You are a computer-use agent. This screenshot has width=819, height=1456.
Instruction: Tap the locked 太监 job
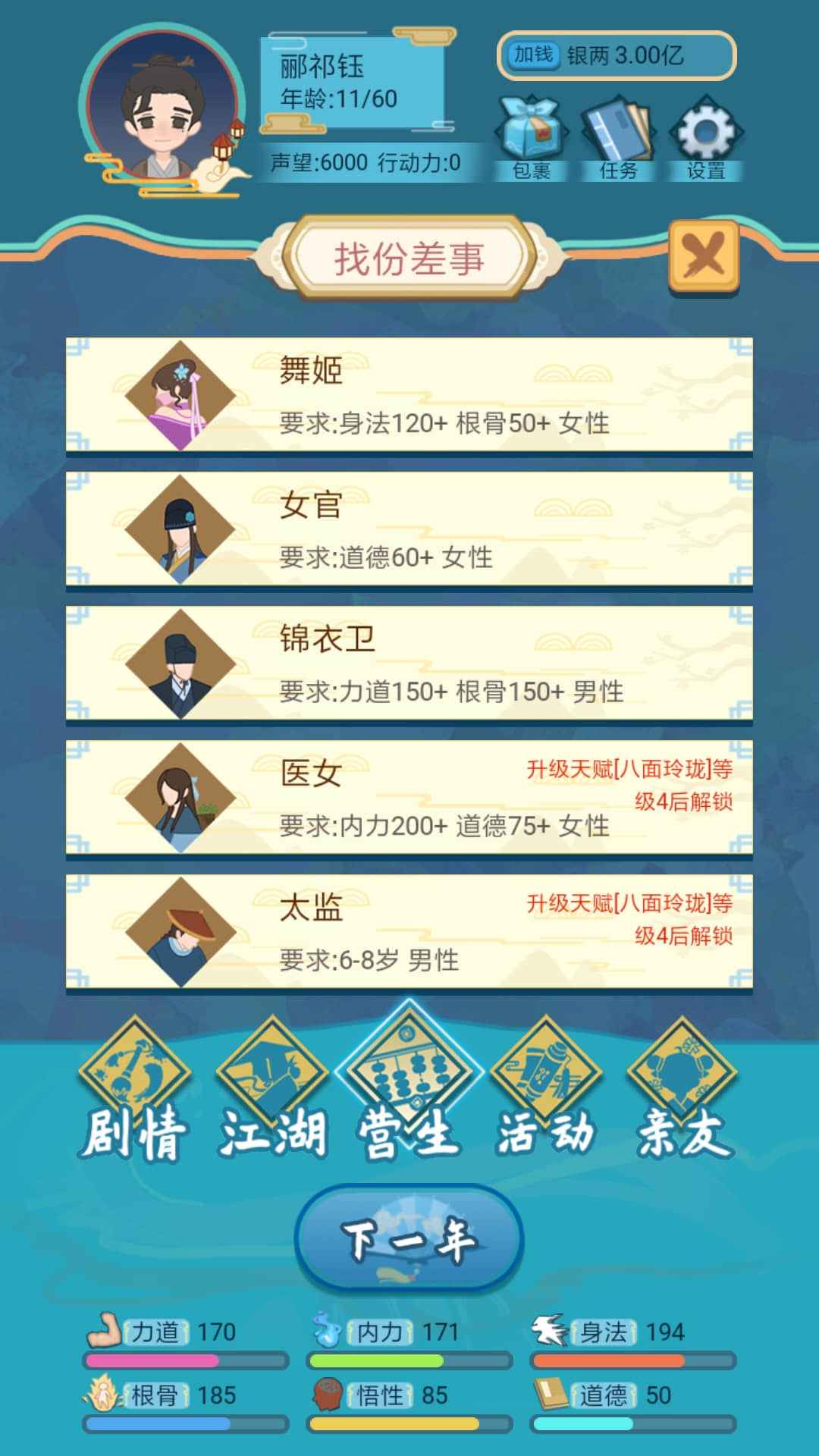coord(409,932)
